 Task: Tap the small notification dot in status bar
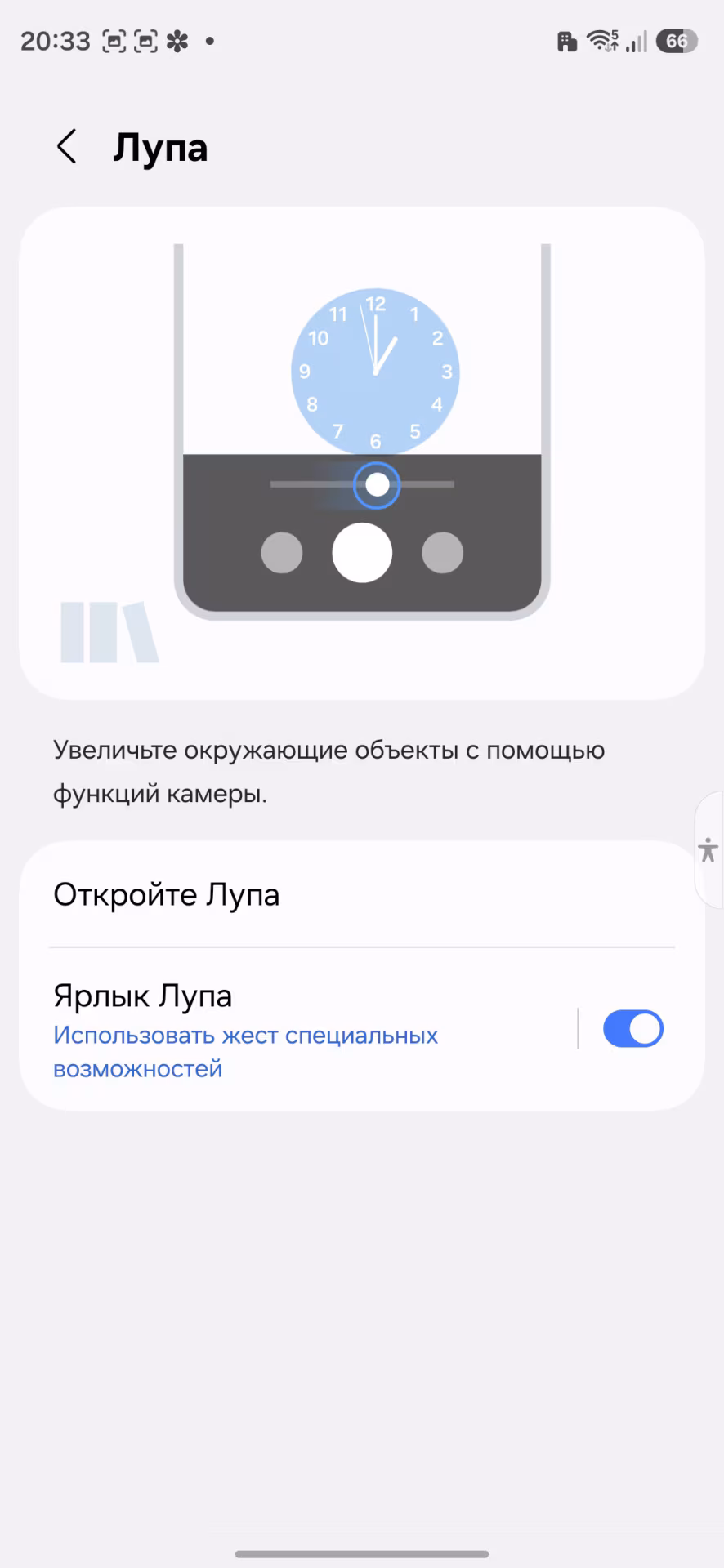pos(208,41)
